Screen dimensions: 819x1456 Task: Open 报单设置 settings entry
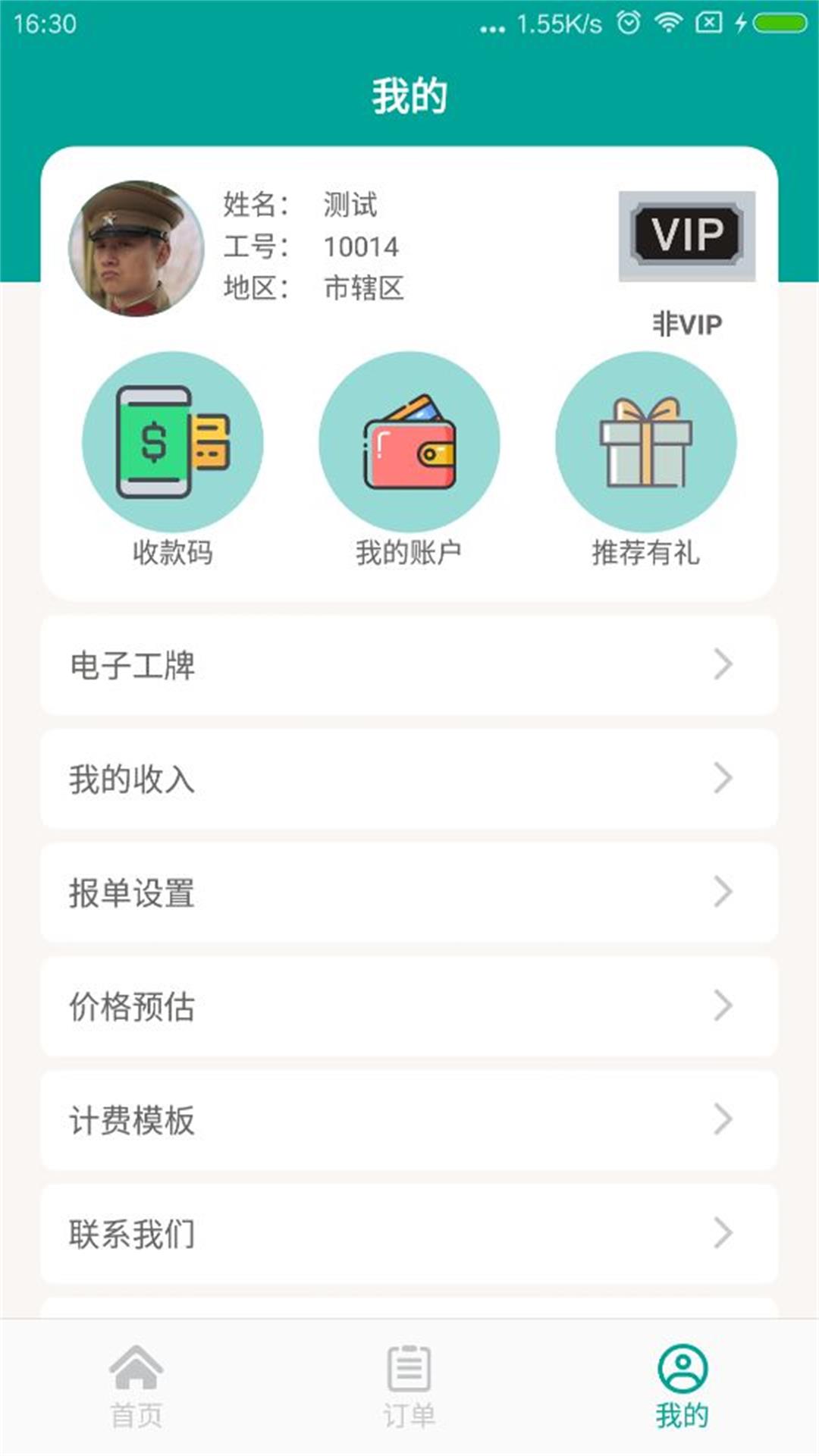tap(409, 893)
